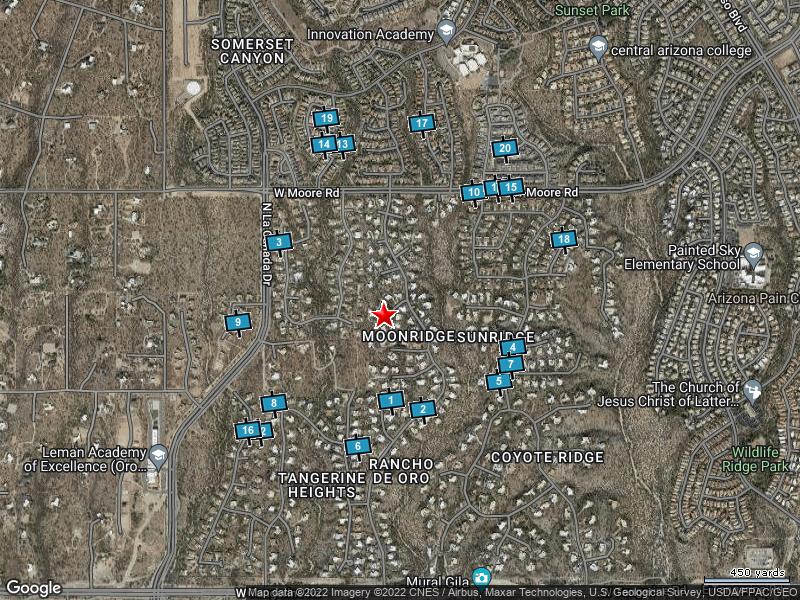Tap map marker number 20
The image size is (800, 600).
505,149
